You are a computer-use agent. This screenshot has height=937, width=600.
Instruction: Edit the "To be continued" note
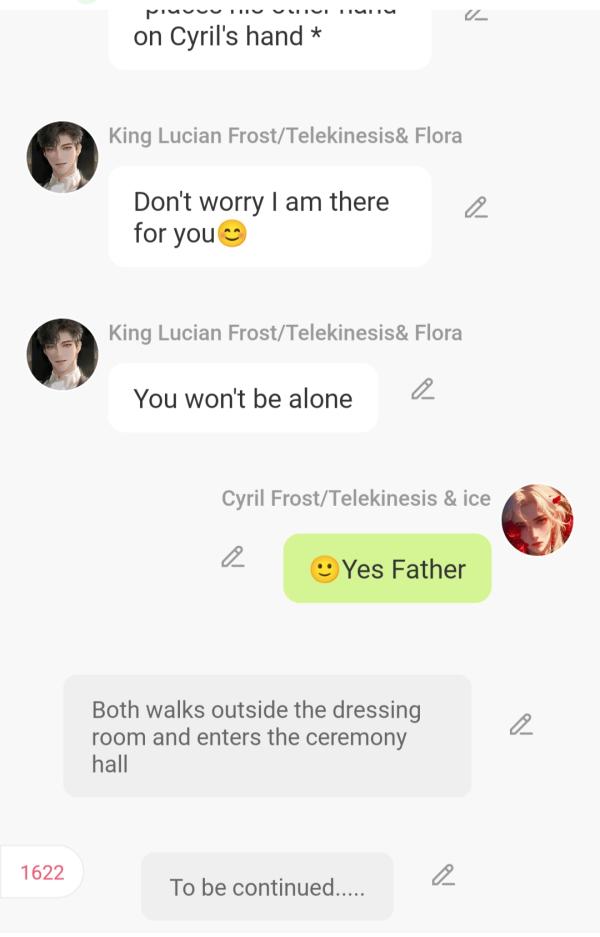tap(444, 876)
